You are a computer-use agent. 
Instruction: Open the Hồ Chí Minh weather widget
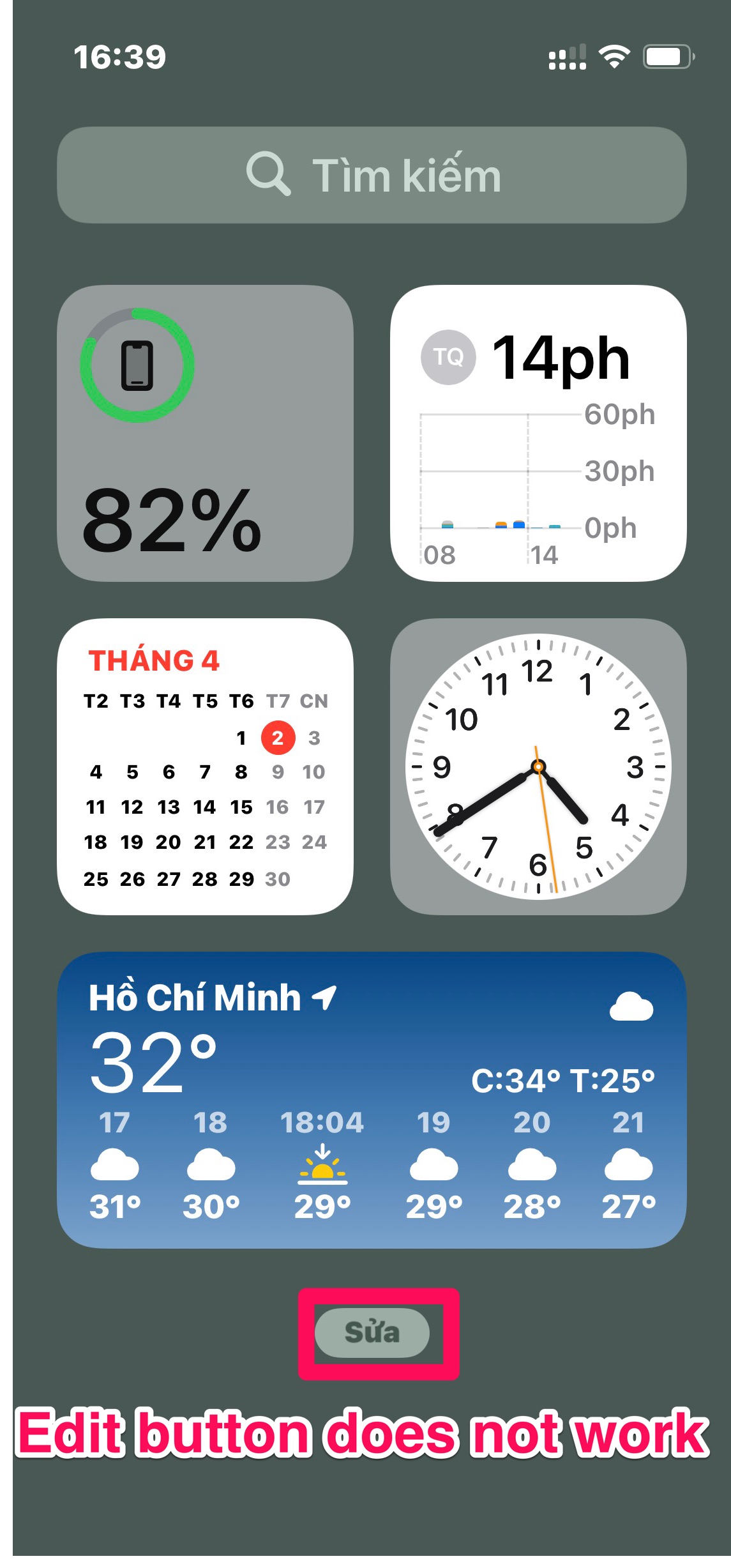click(372, 1100)
